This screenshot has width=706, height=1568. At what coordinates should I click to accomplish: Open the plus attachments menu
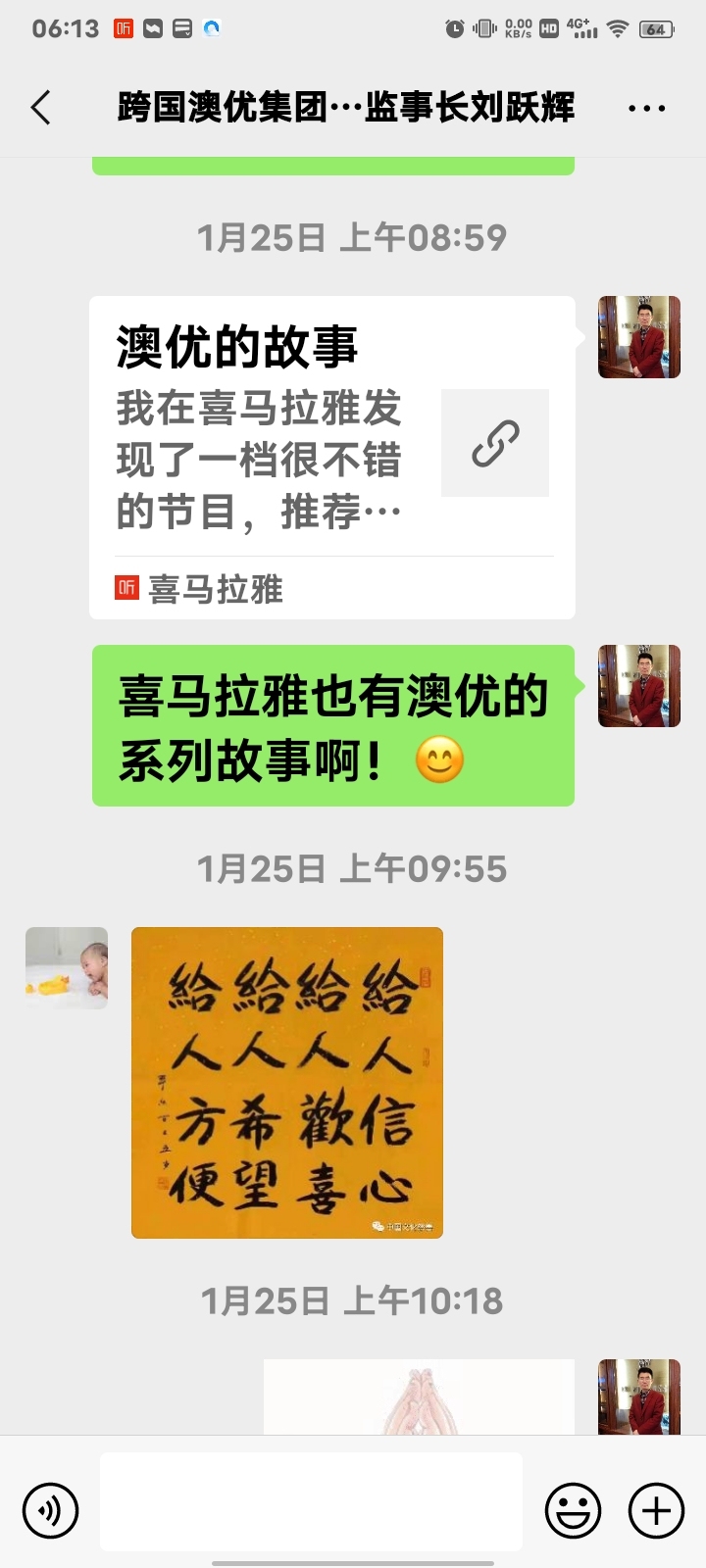pyautogui.click(x=656, y=1510)
